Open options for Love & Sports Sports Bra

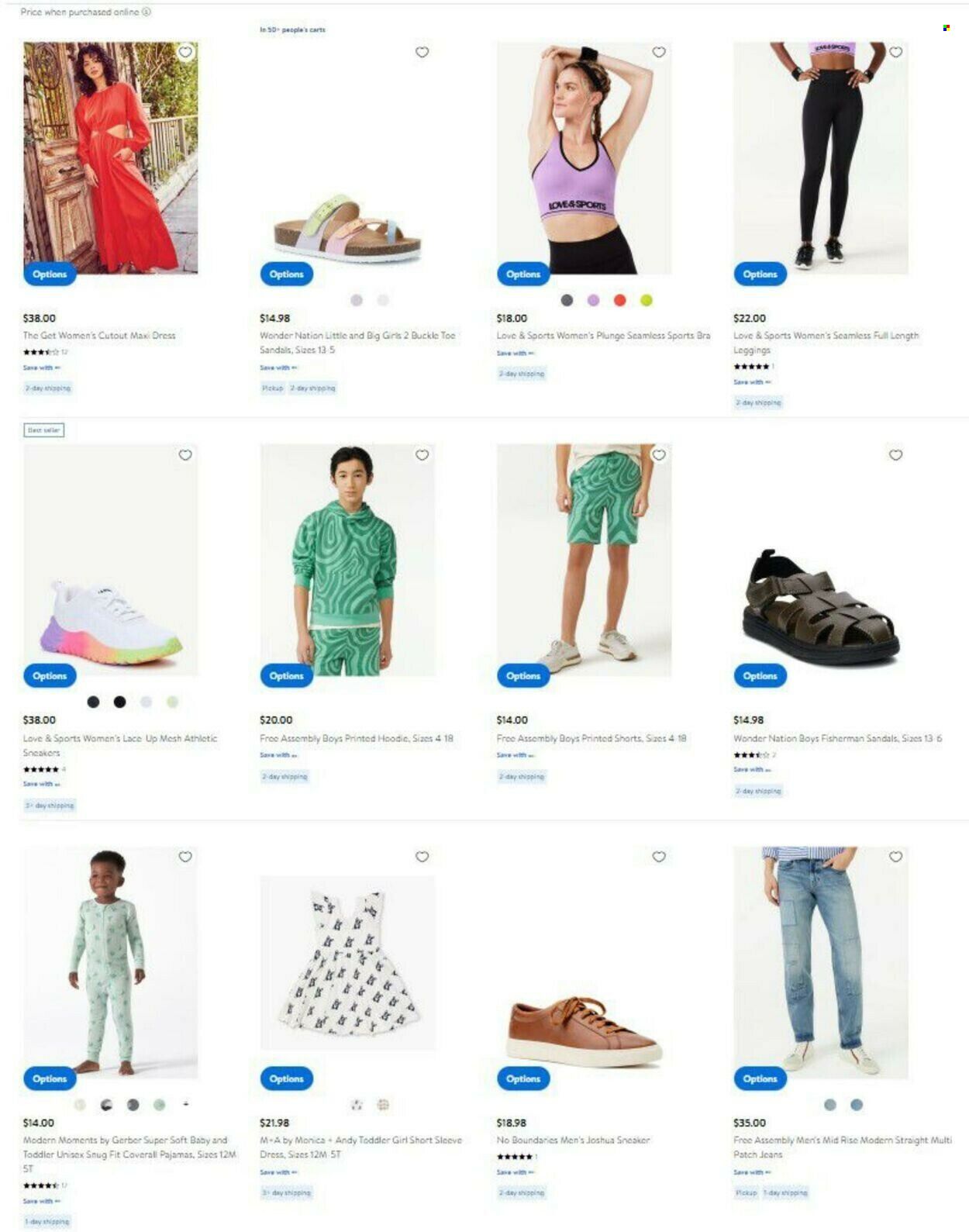point(523,274)
